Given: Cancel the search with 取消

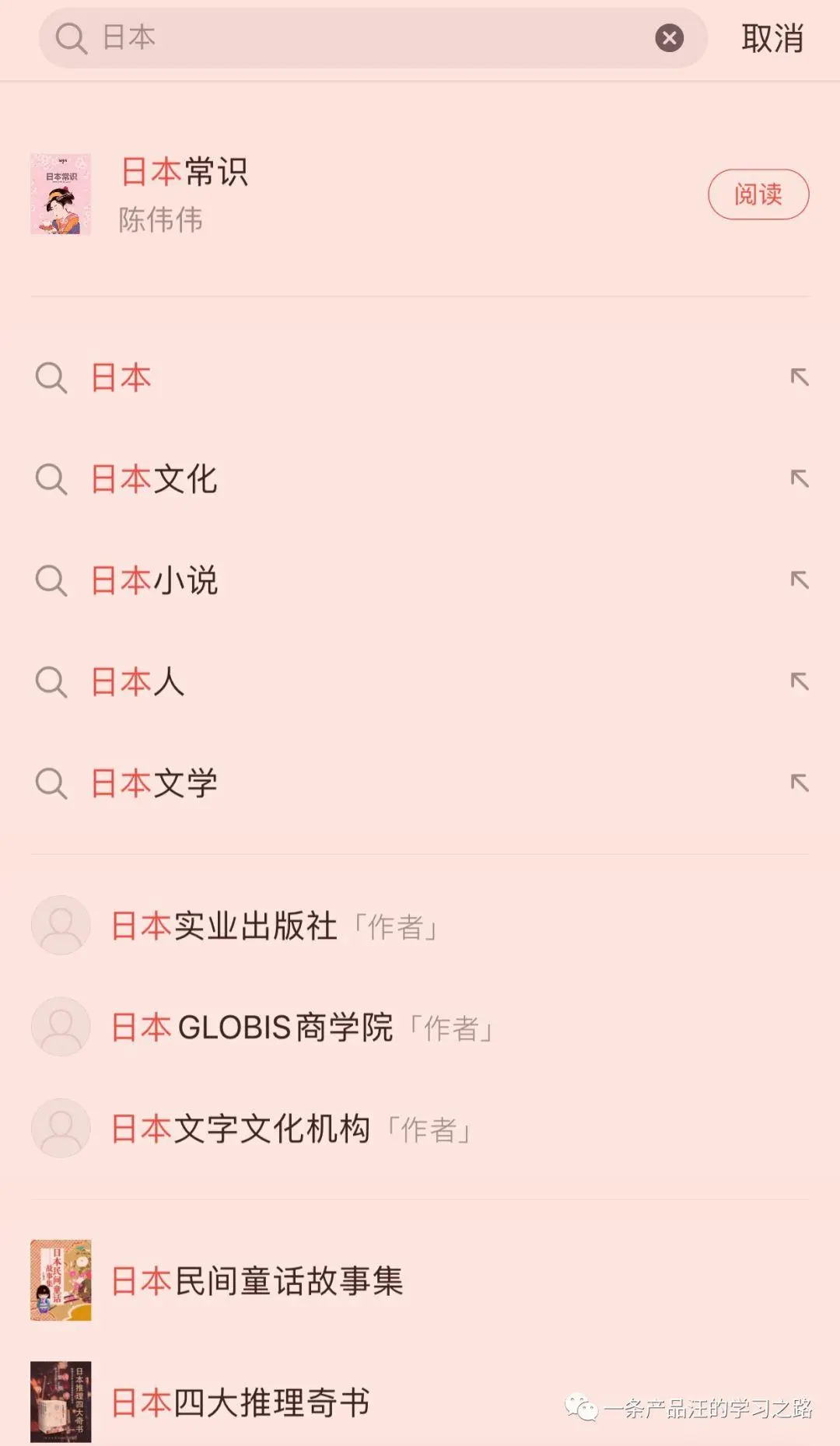Looking at the screenshot, I should tap(772, 38).
